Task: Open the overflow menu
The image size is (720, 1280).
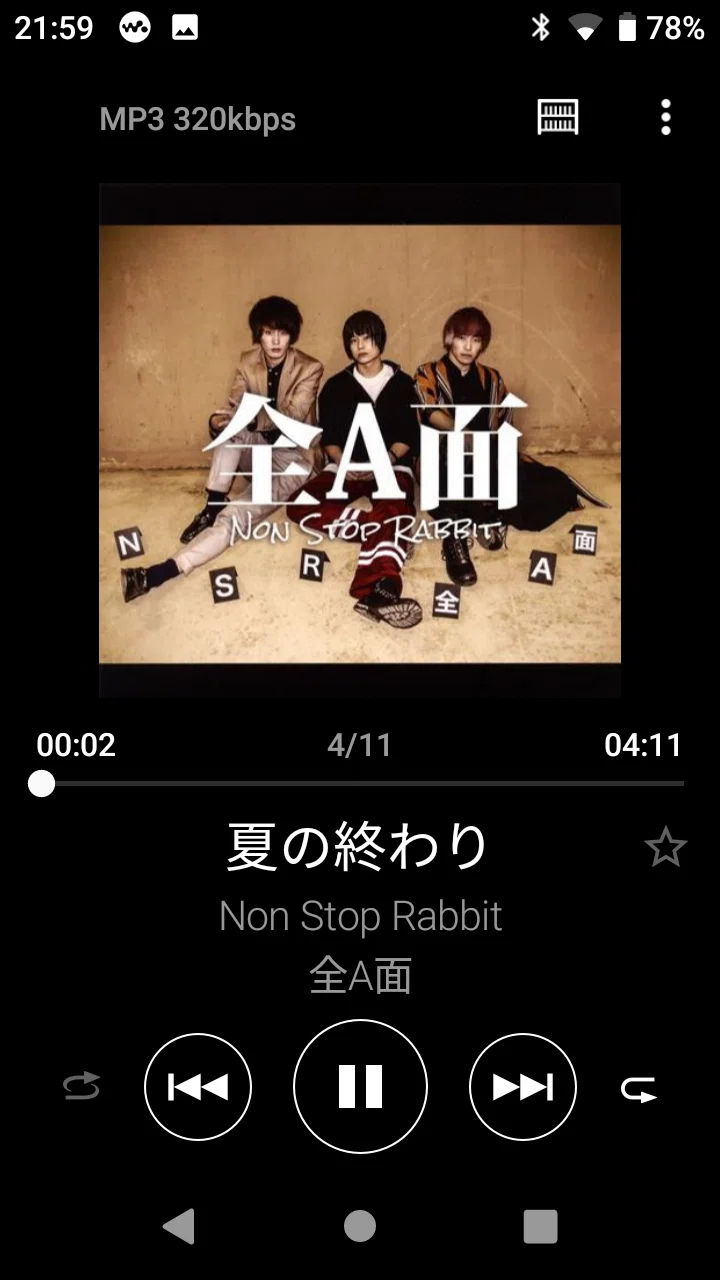Action: [666, 118]
